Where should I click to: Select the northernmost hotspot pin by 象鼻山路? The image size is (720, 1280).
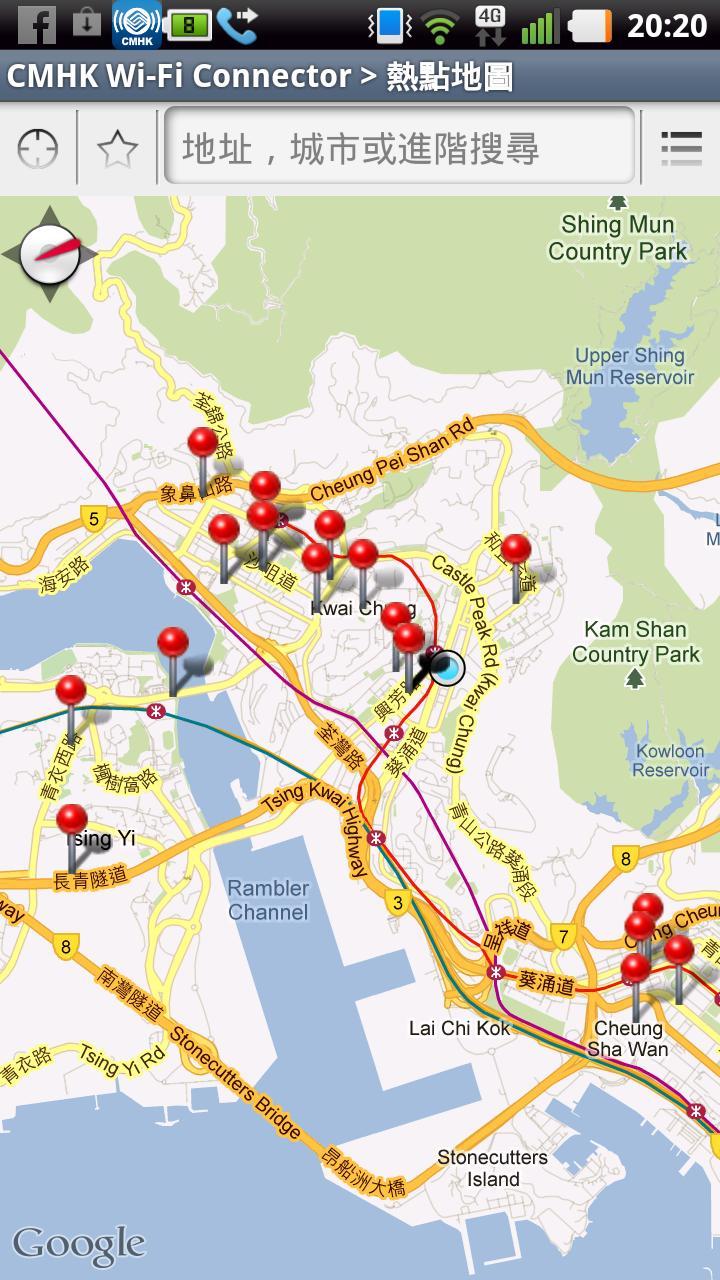pyautogui.click(x=203, y=444)
